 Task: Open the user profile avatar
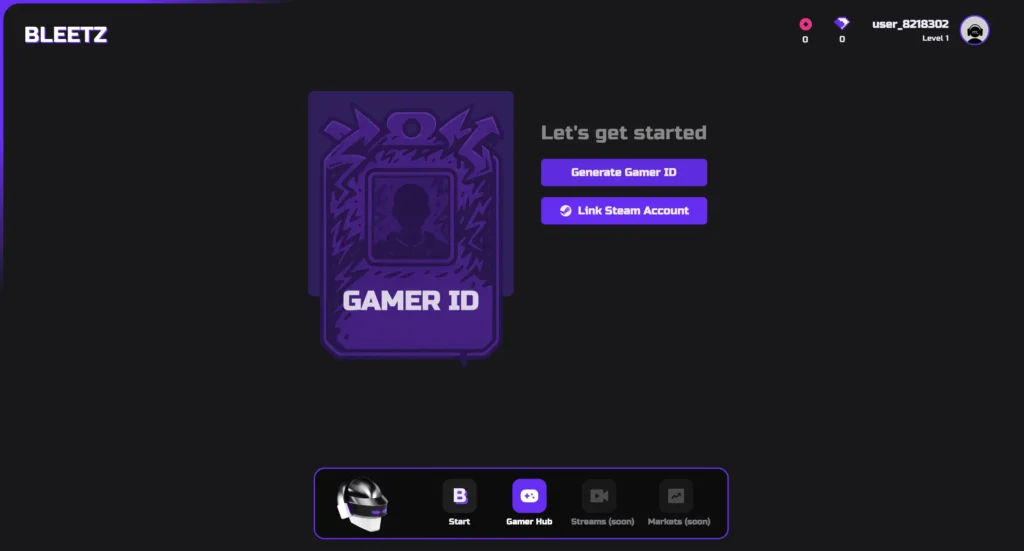(974, 30)
